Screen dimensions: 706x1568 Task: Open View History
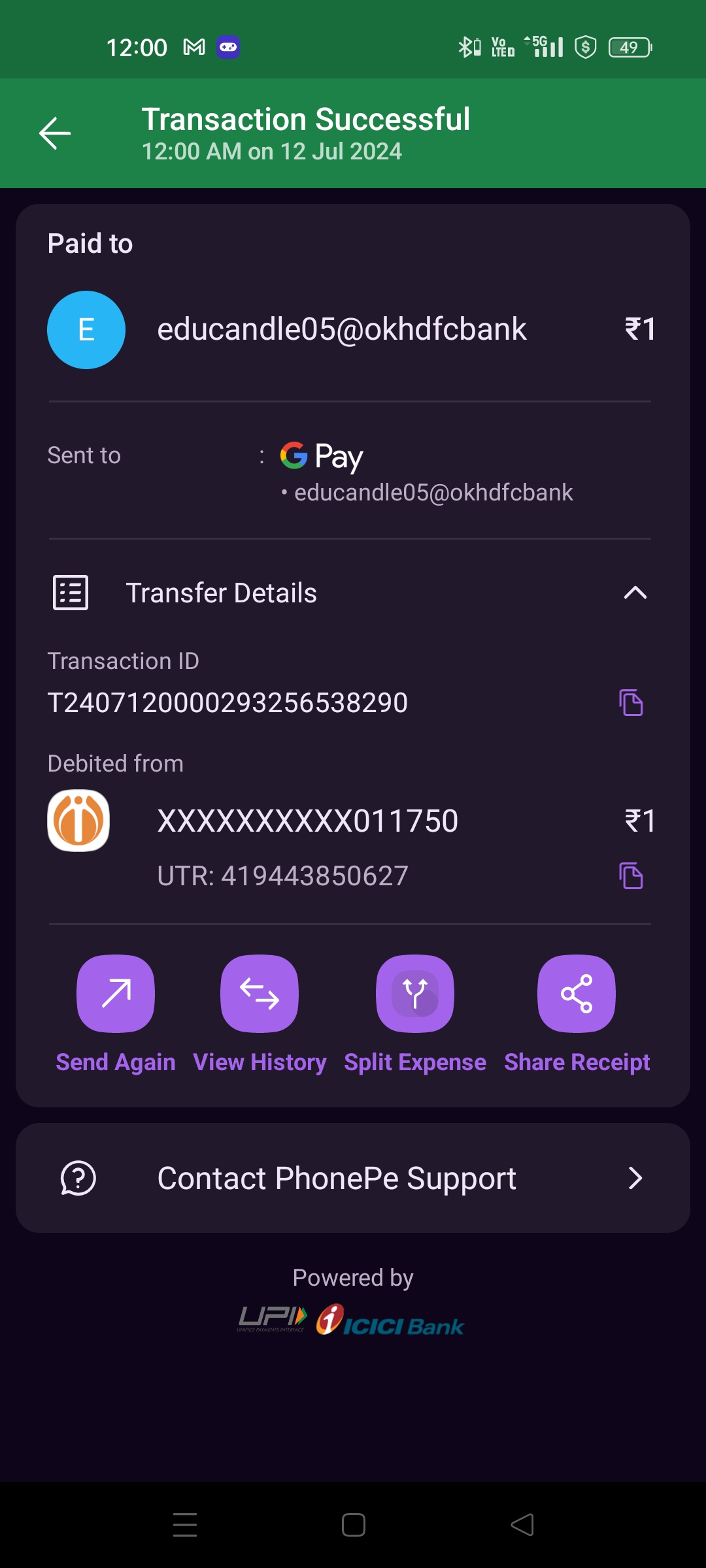click(x=260, y=994)
